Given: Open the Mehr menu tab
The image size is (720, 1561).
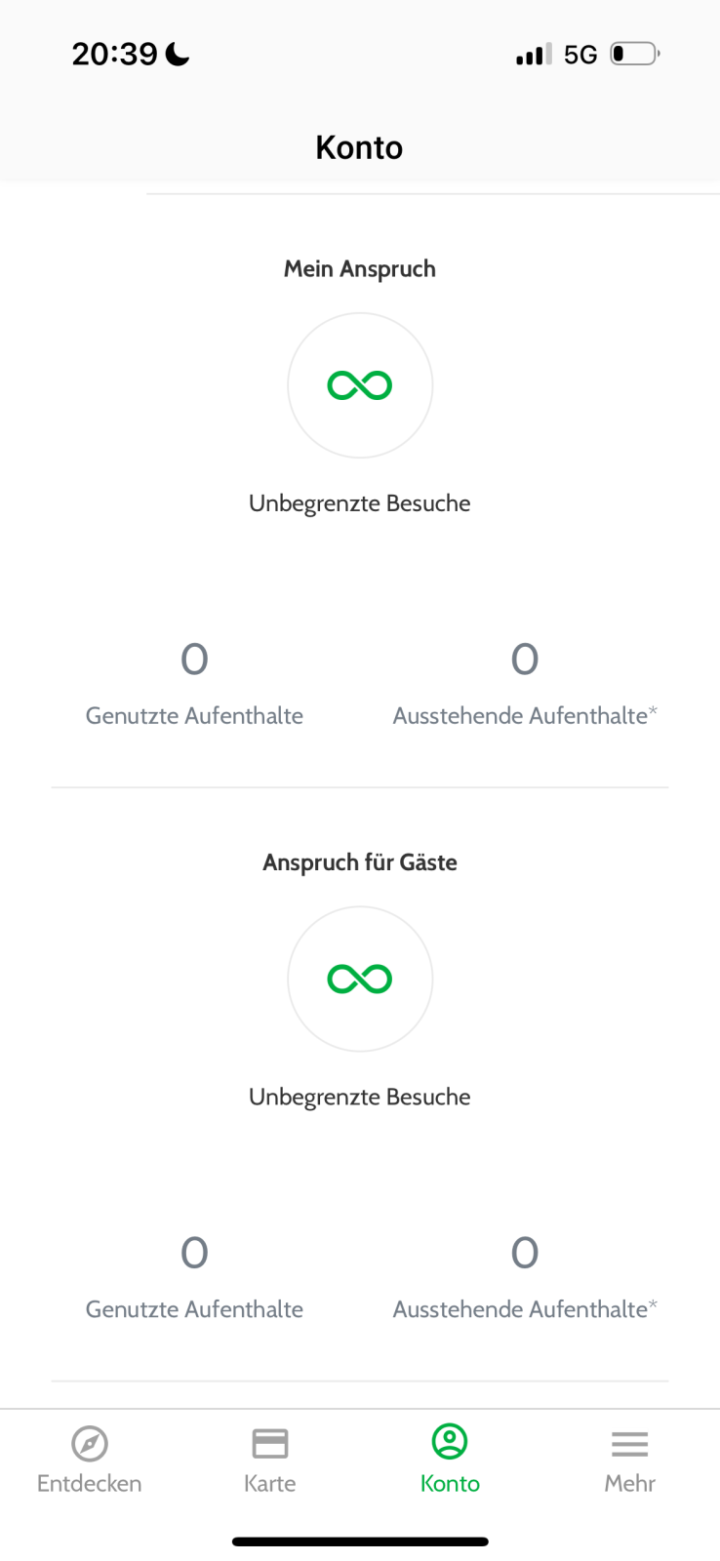Looking at the screenshot, I should coord(629,1458).
